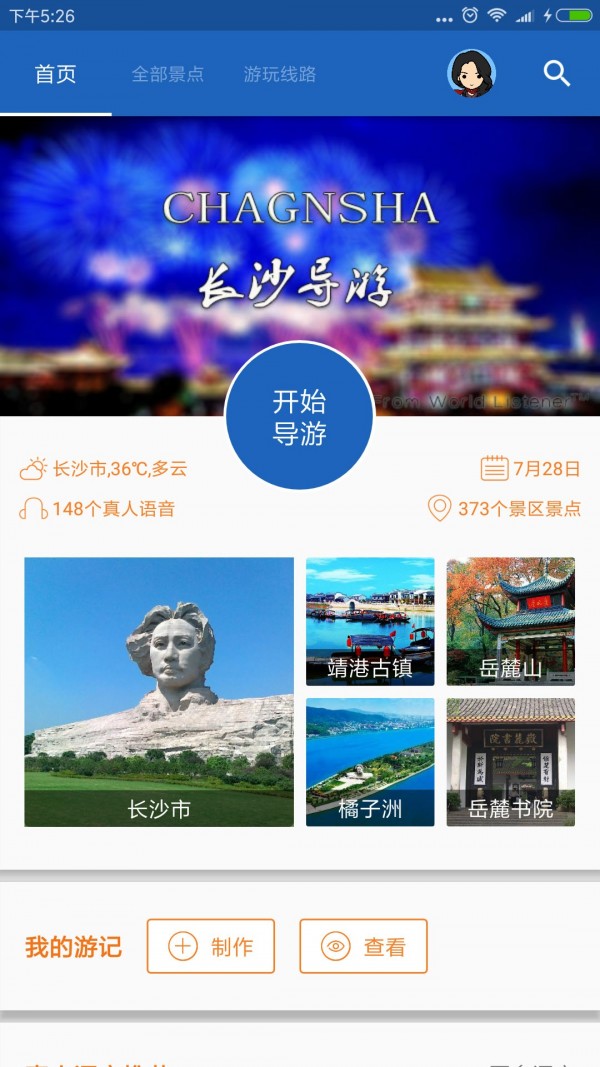Screen dimensions: 600x1067
Task: Open the profile avatar
Action: (471, 73)
